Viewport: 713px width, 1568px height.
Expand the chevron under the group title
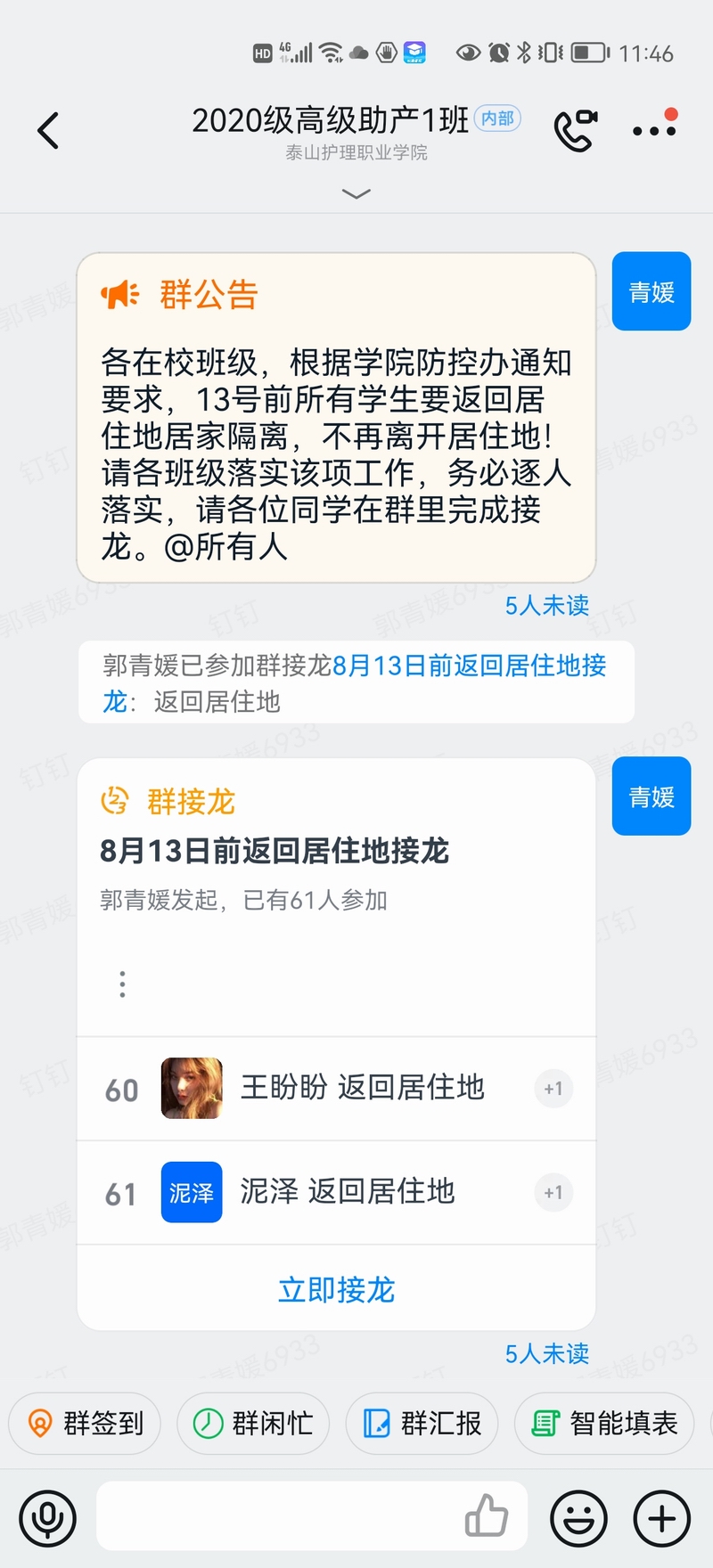[356, 193]
